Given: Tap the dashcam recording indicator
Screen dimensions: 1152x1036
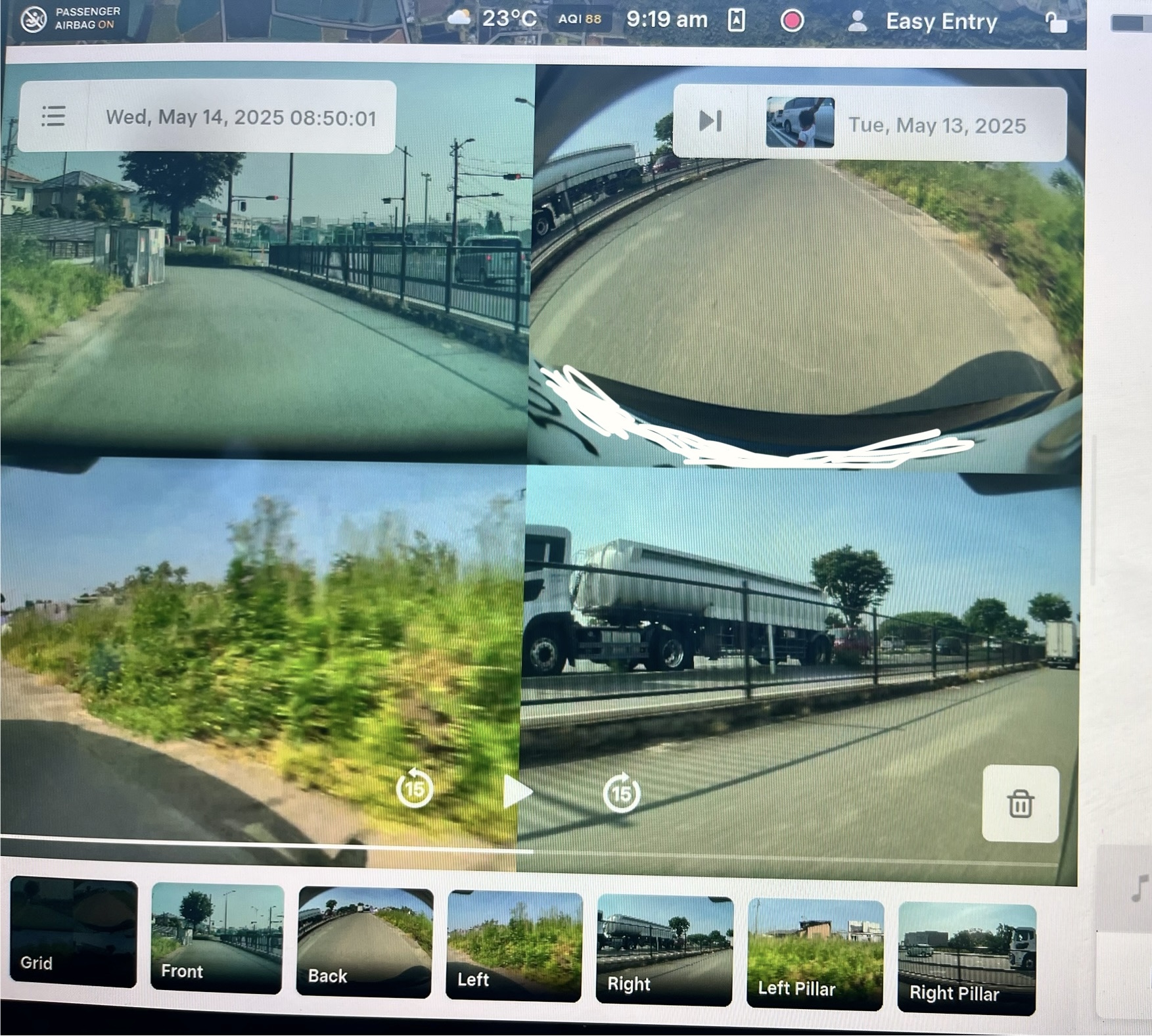Looking at the screenshot, I should [792, 21].
